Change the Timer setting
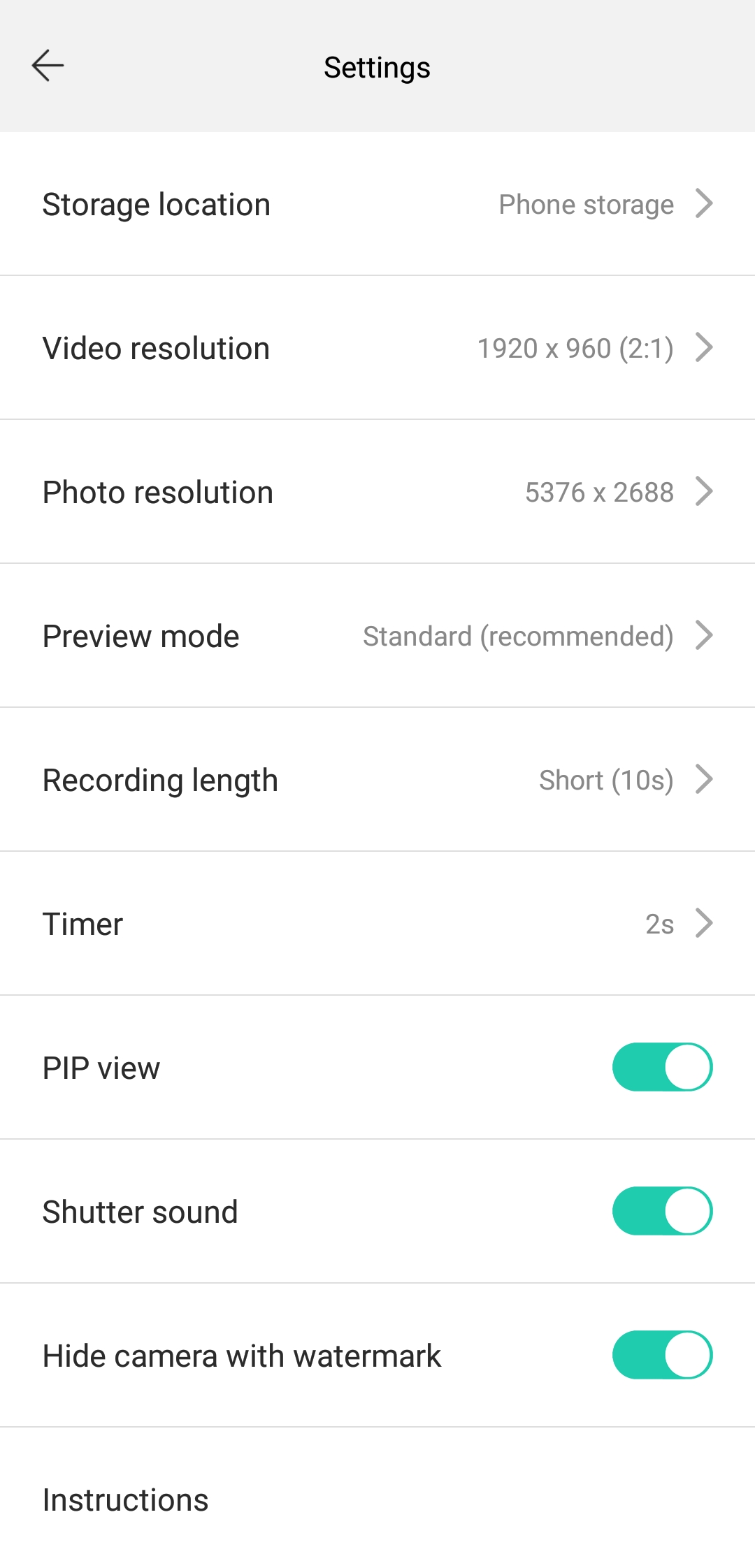This screenshot has width=755, height=1568. 377,924
